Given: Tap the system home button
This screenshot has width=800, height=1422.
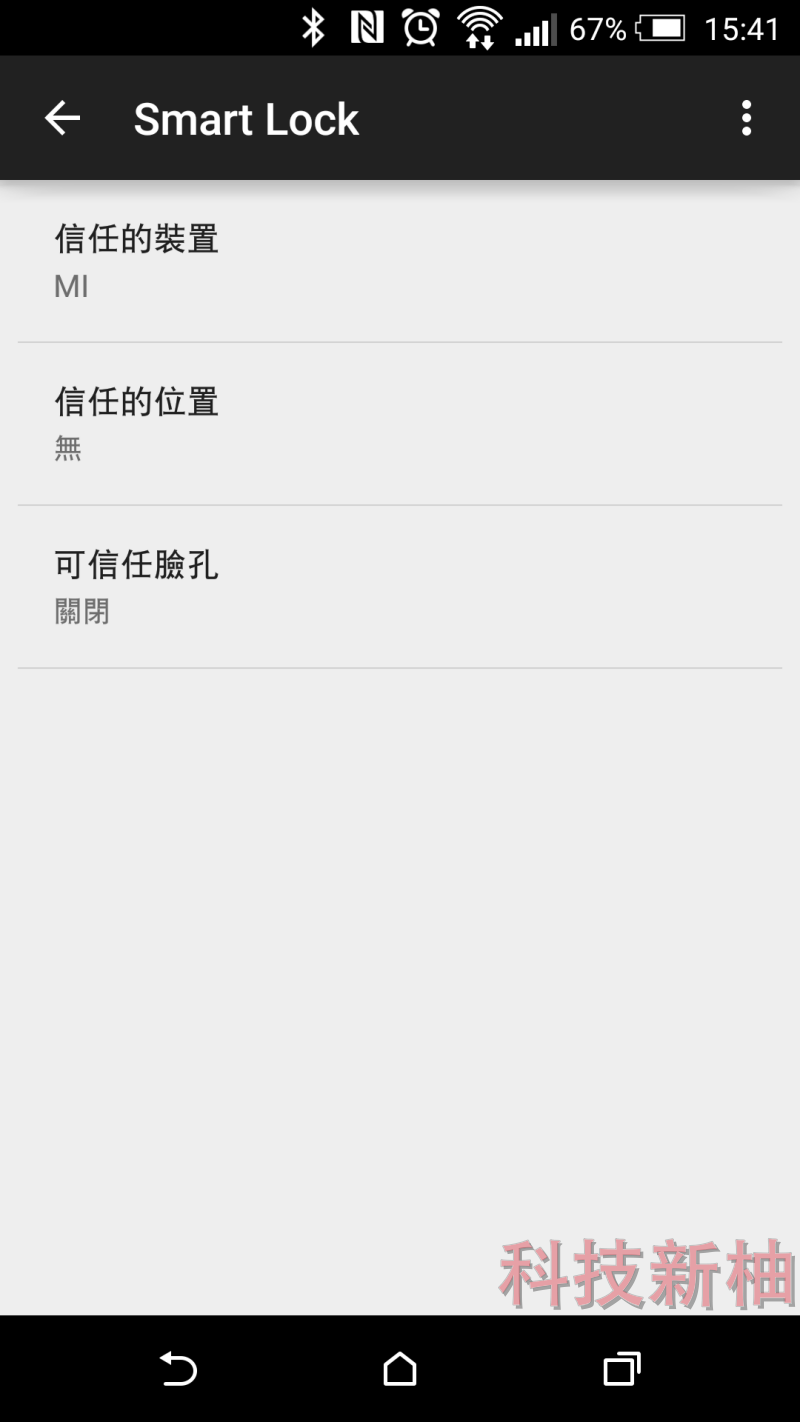Looking at the screenshot, I should tap(400, 1369).
